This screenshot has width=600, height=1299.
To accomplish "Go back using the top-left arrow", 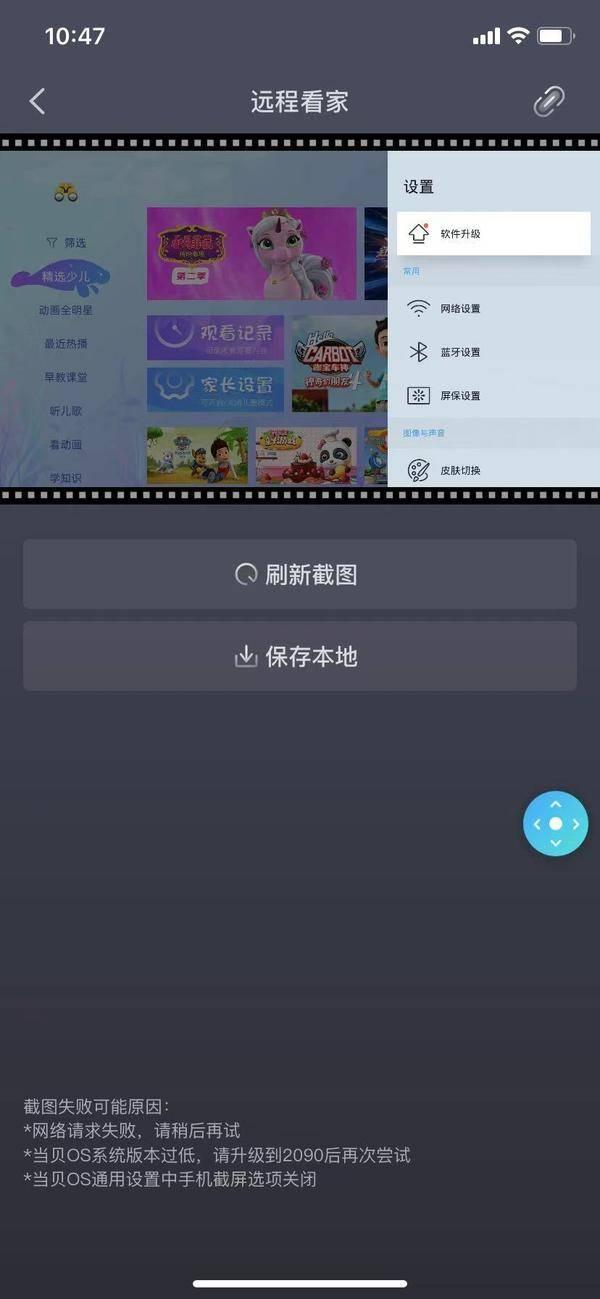I will click(x=38, y=101).
